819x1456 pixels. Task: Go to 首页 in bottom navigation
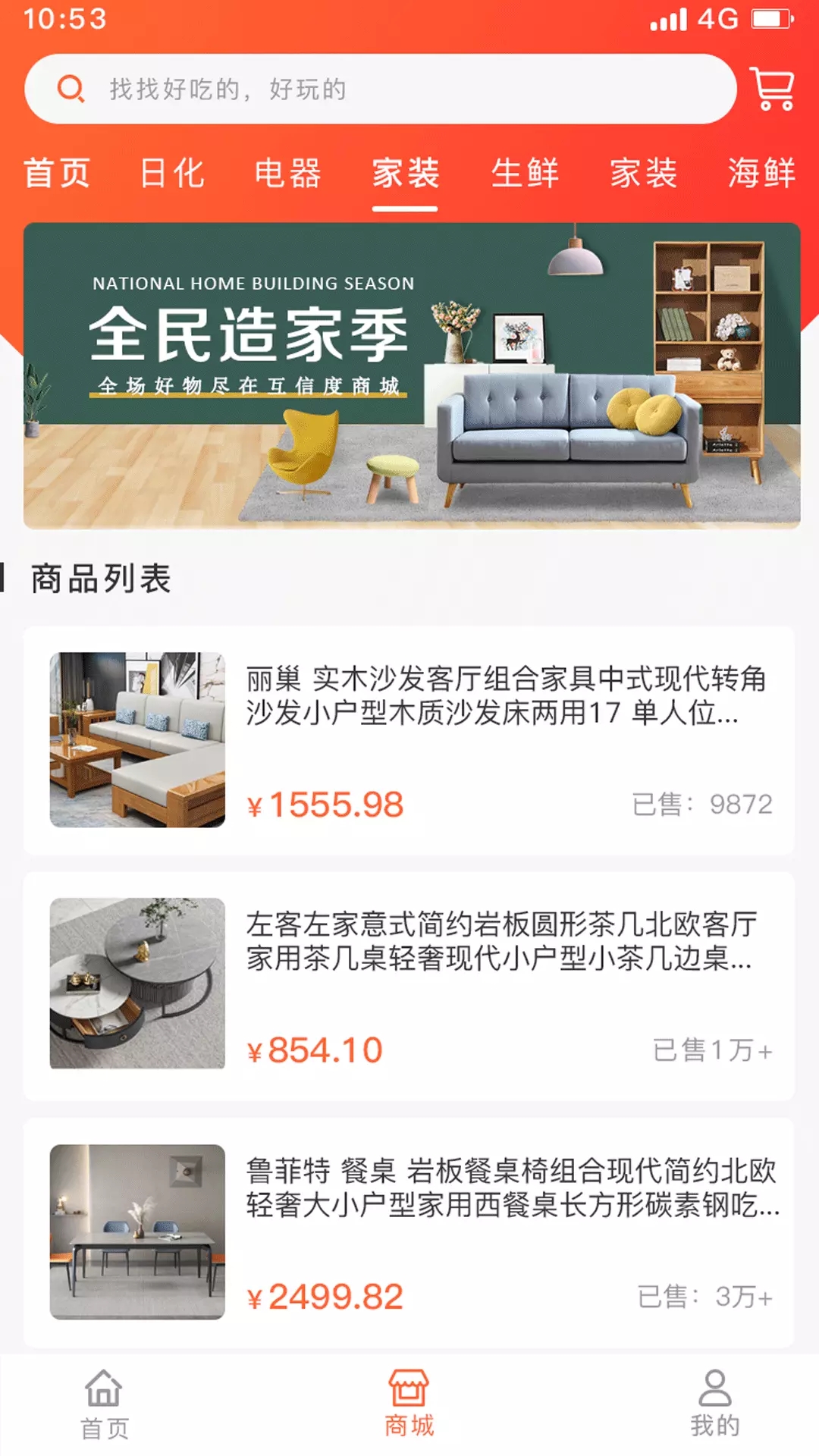(104, 1404)
